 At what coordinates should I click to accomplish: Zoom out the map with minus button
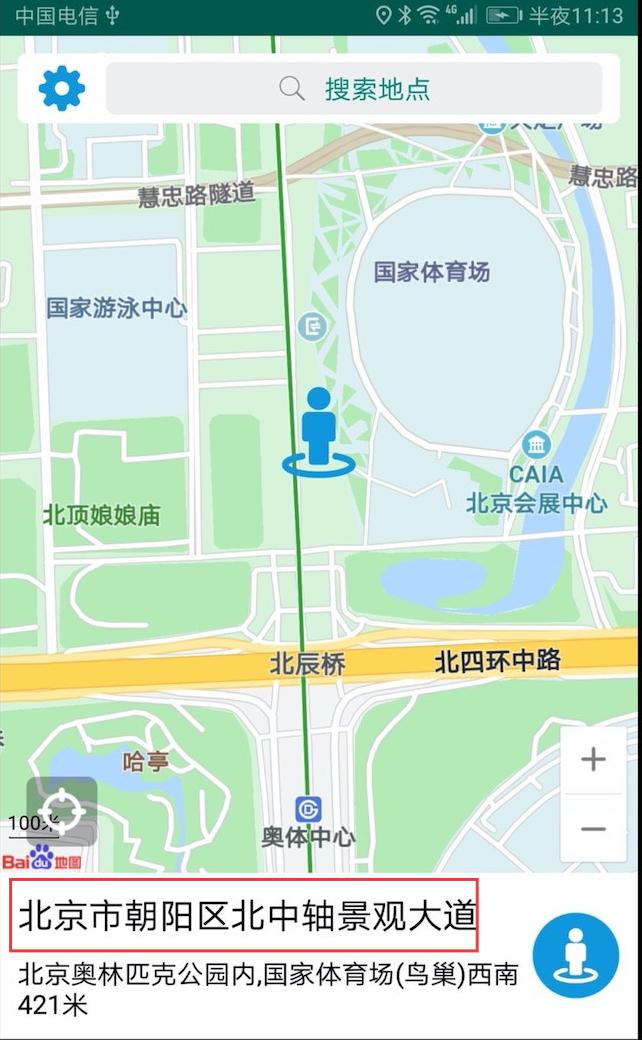tap(593, 828)
